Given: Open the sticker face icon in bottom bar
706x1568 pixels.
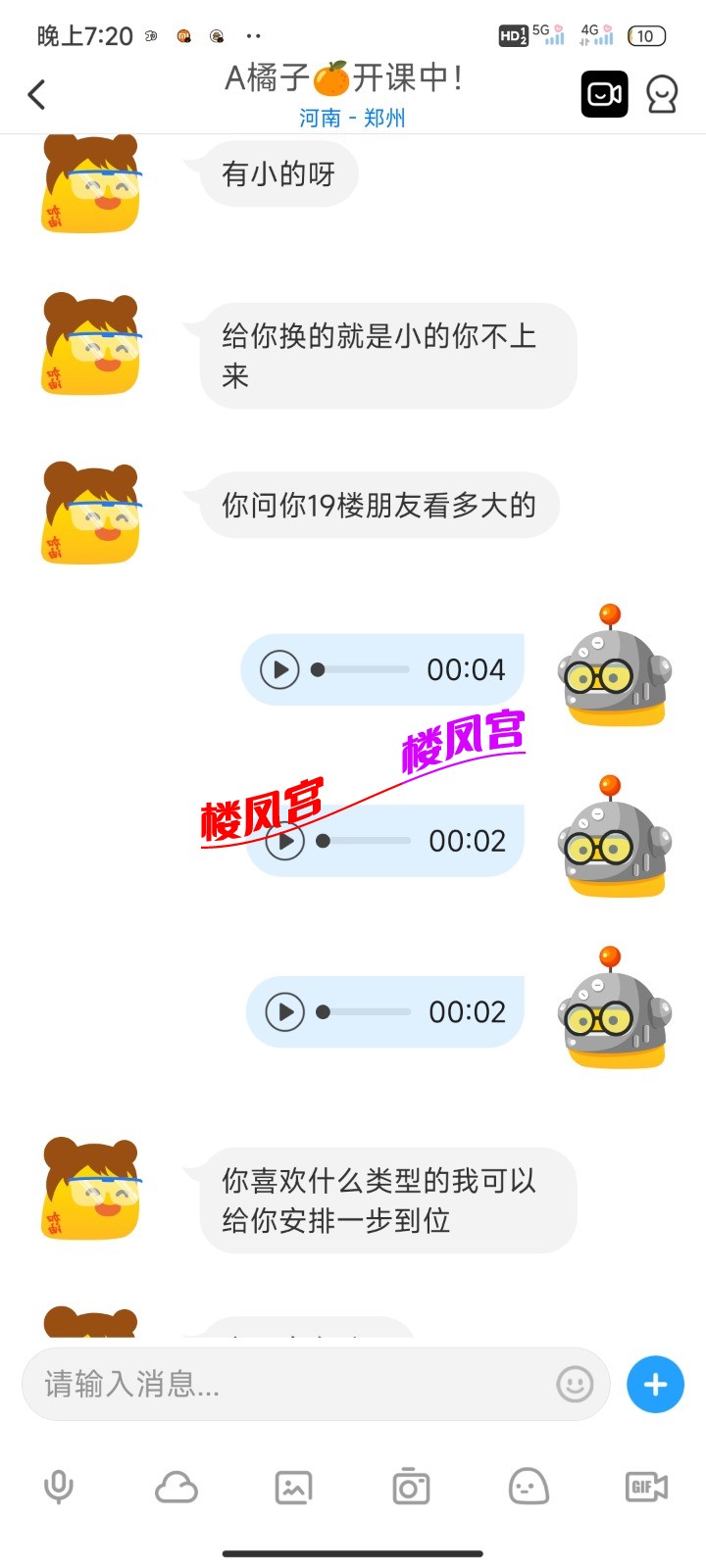Looking at the screenshot, I should pyautogui.click(x=528, y=1486).
